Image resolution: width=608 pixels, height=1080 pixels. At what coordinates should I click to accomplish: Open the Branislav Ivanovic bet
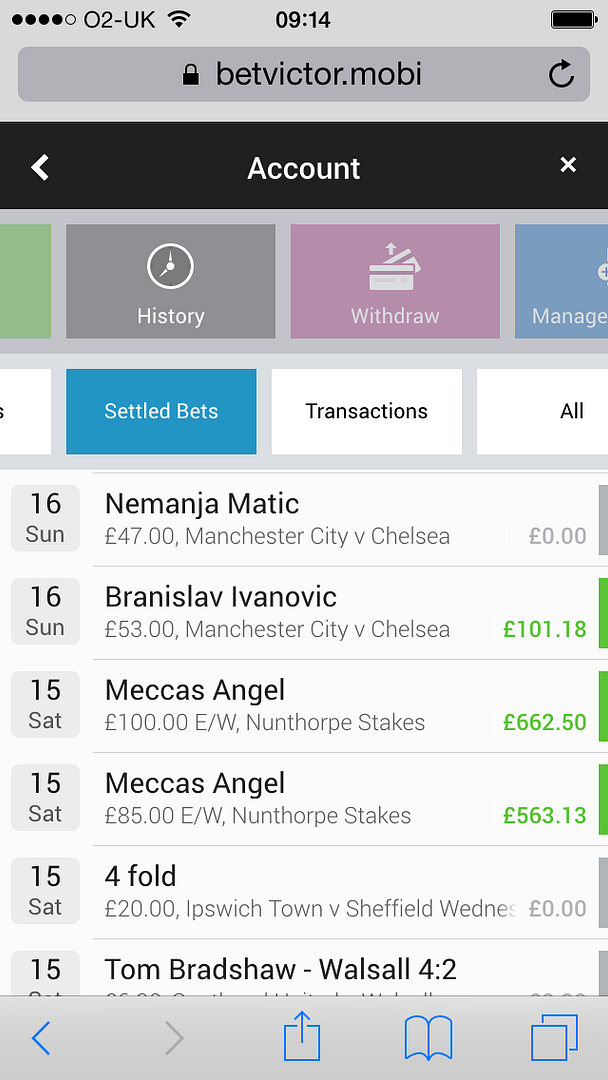[x=304, y=613]
